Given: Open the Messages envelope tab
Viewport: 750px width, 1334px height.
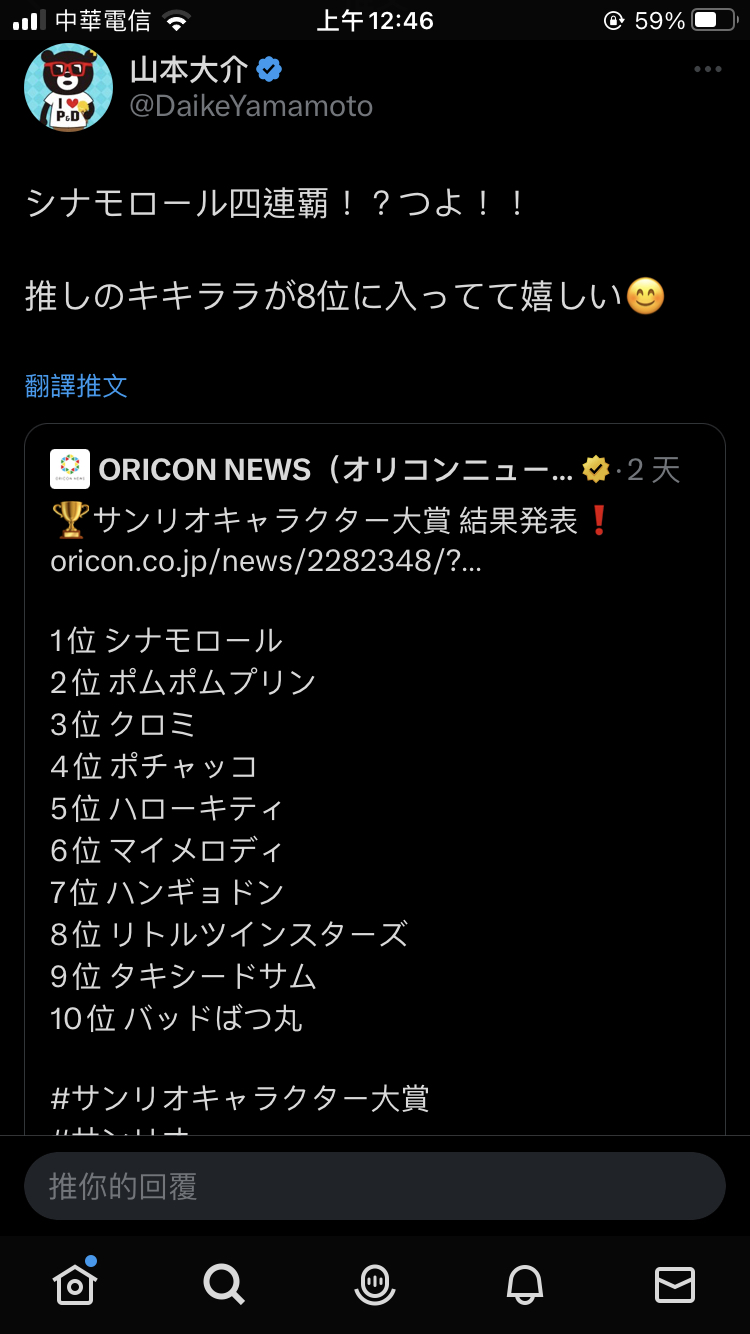Looking at the screenshot, I should pos(674,1283).
